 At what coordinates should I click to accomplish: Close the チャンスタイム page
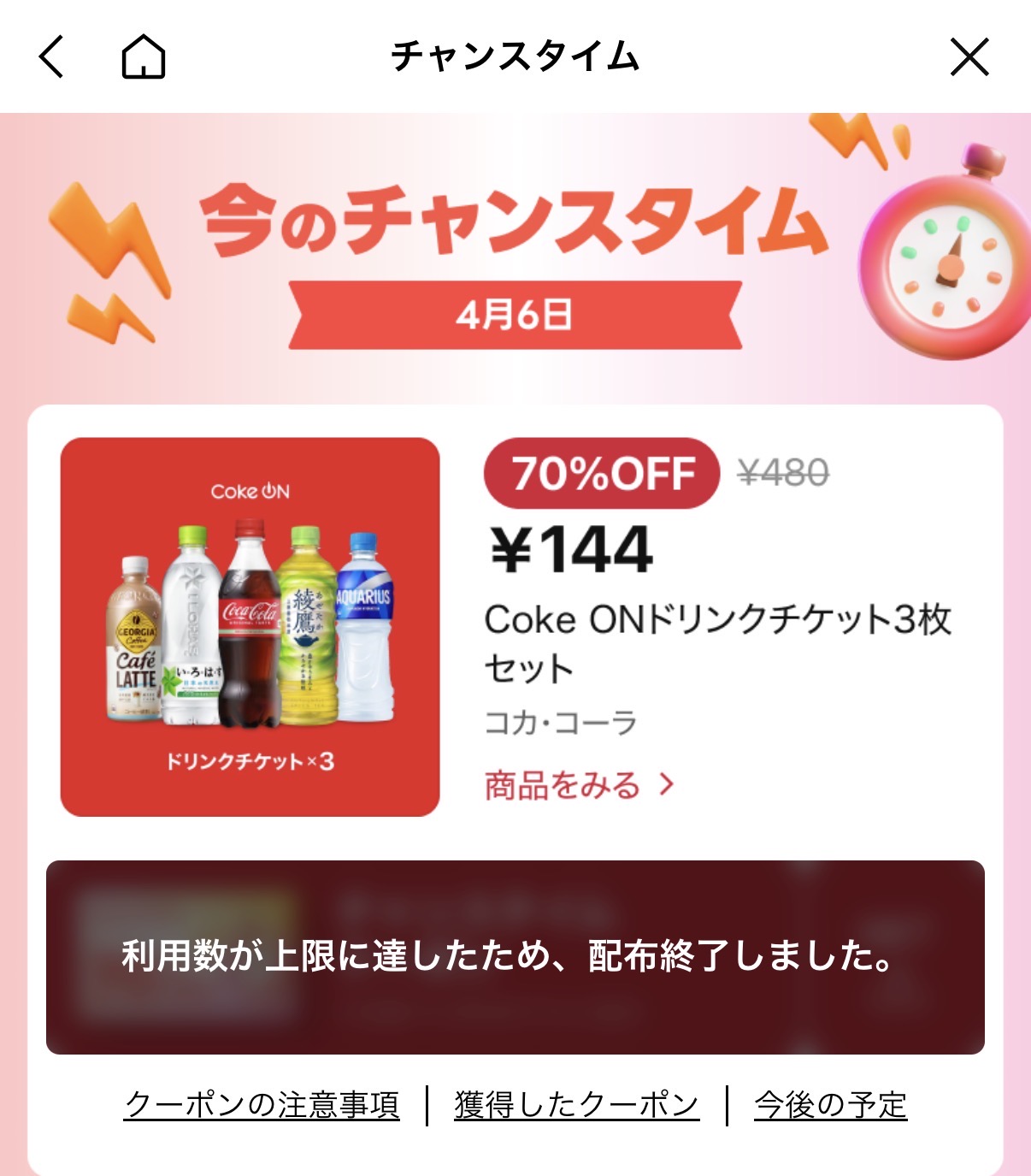tap(969, 57)
